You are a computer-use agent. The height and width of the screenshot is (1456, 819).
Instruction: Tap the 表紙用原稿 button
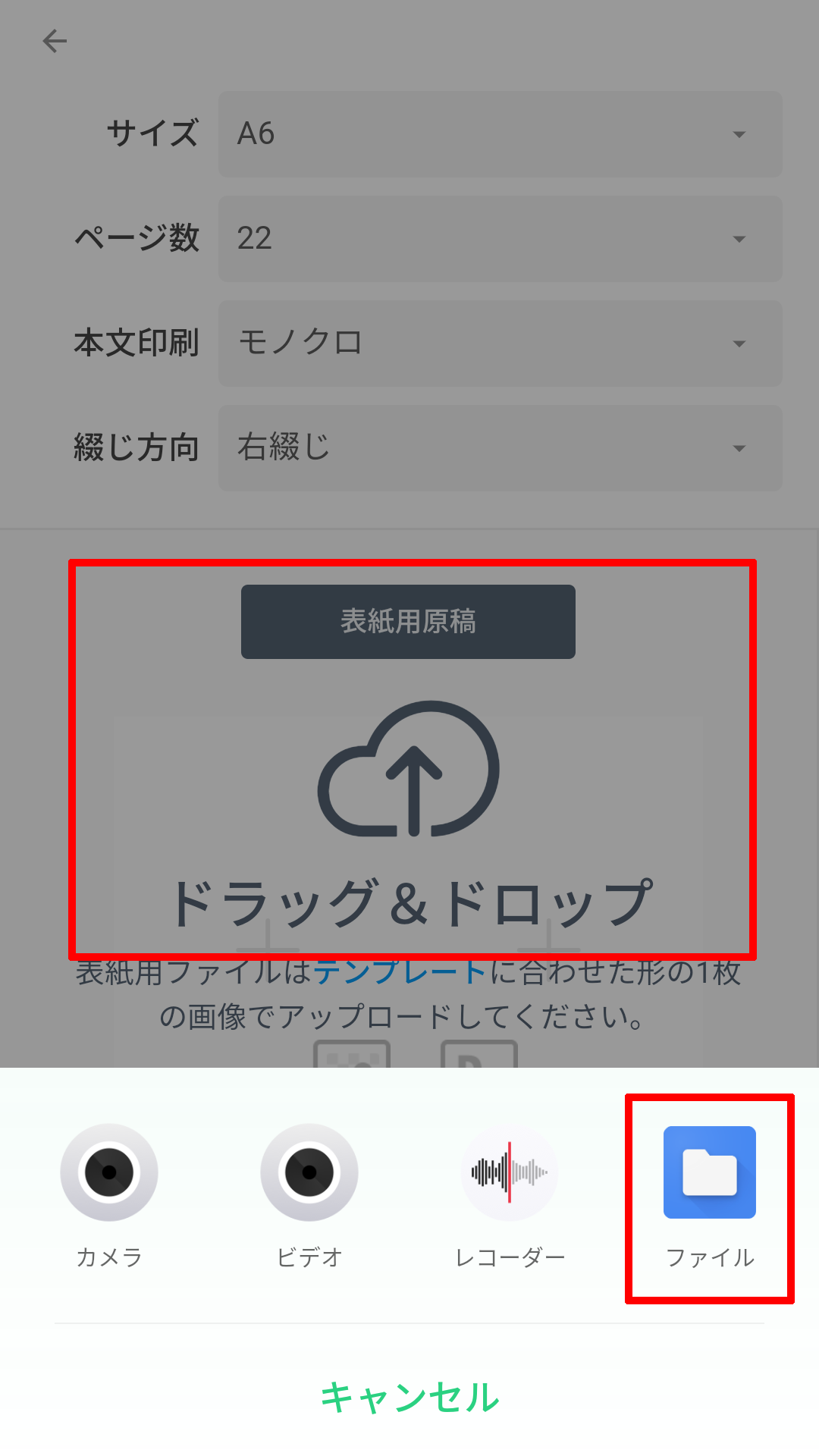tap(408, 622)
